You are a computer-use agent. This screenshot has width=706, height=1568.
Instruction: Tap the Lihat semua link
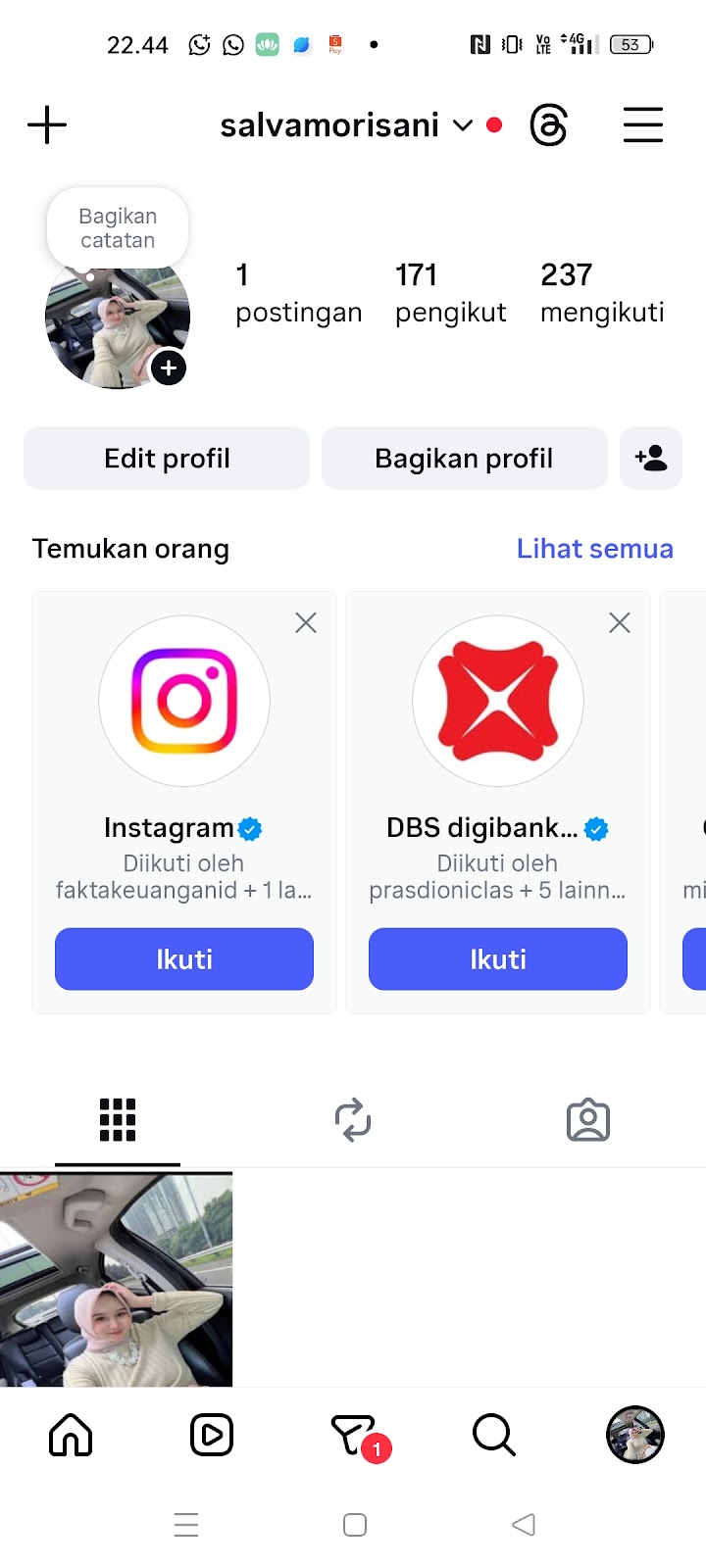click(x=594, y=549)
